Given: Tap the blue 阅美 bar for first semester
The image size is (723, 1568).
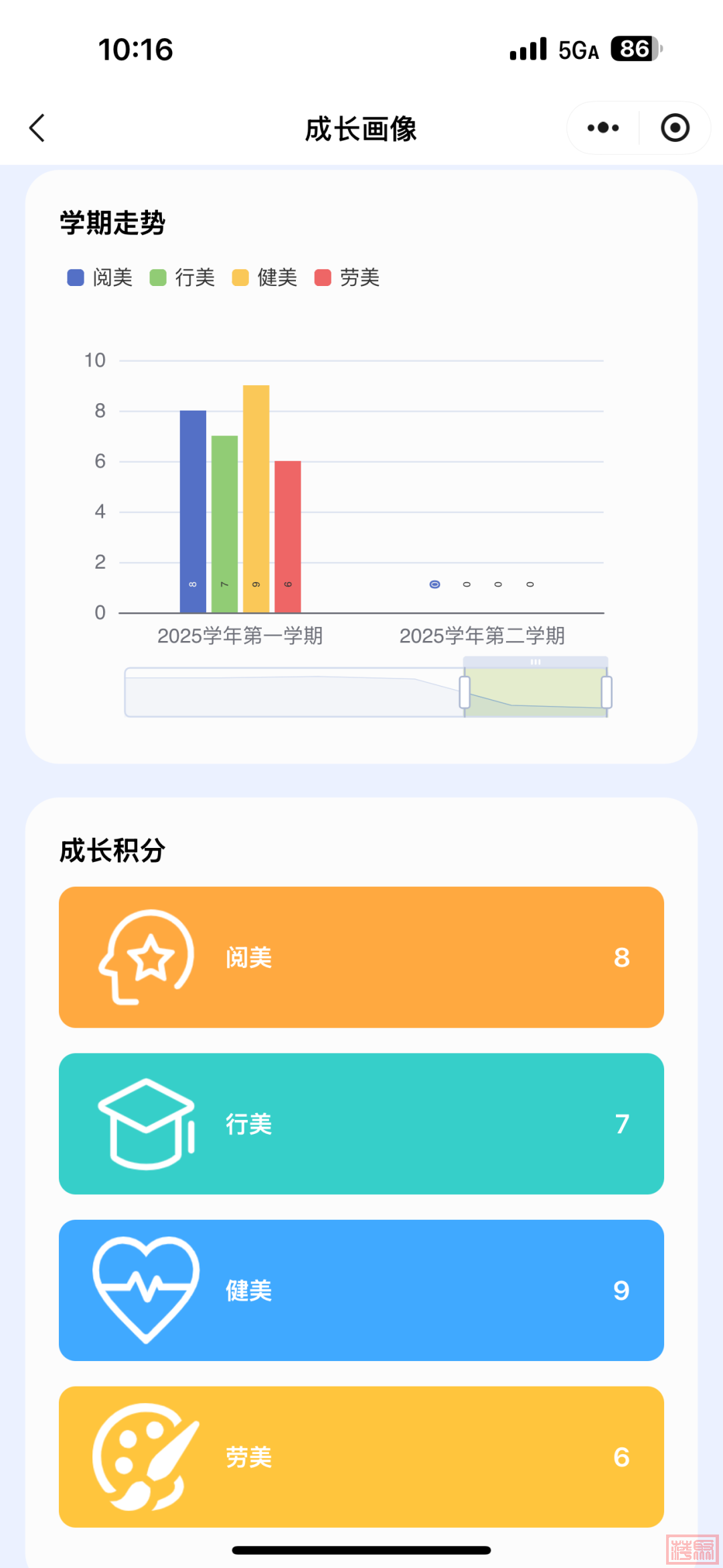Looking at the screenshot, I should (x=193, y=509).
